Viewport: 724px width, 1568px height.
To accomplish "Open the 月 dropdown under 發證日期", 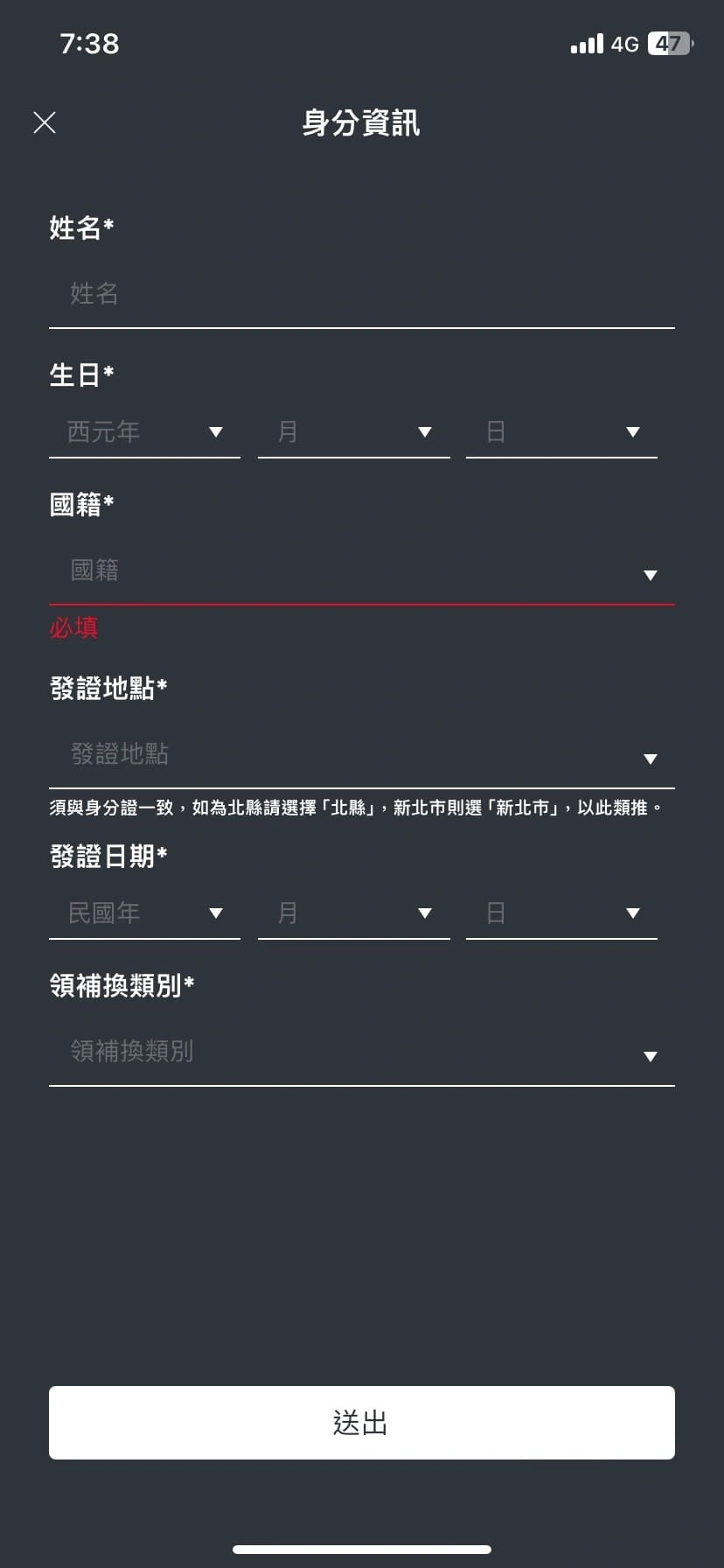I will (x=353, y=913).
